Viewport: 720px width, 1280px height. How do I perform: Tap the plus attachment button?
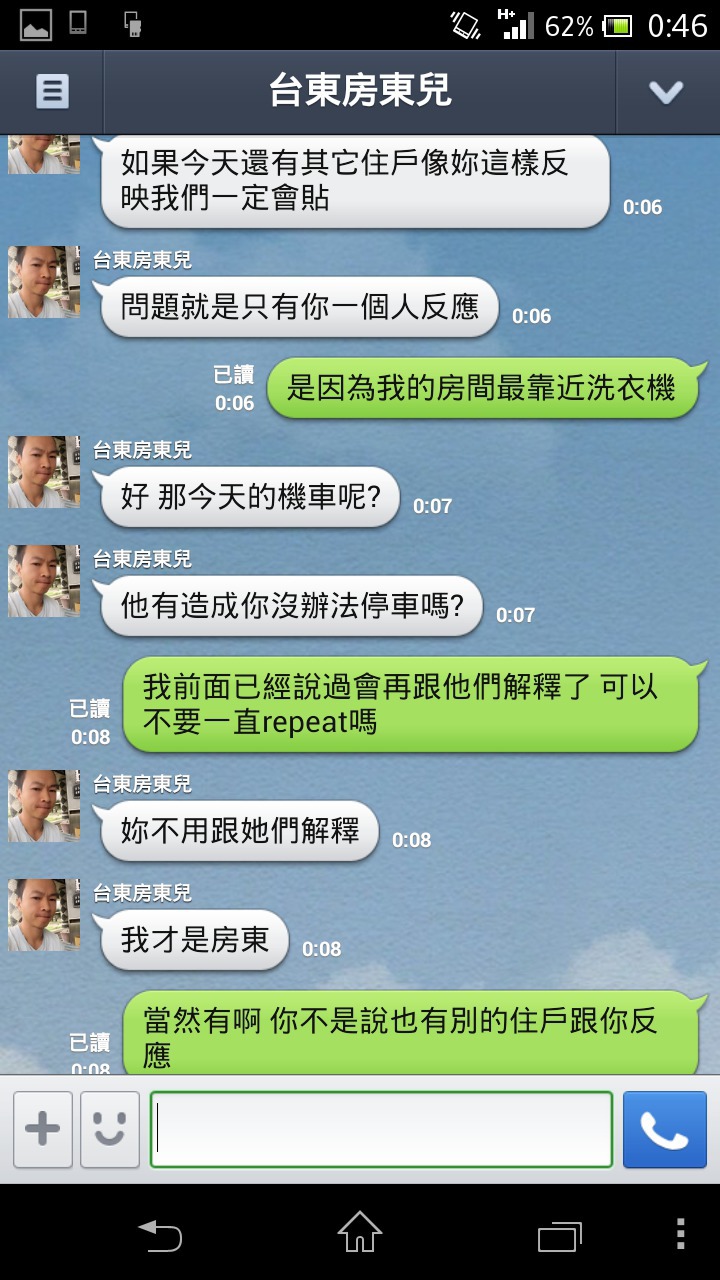coord(43,1129)
